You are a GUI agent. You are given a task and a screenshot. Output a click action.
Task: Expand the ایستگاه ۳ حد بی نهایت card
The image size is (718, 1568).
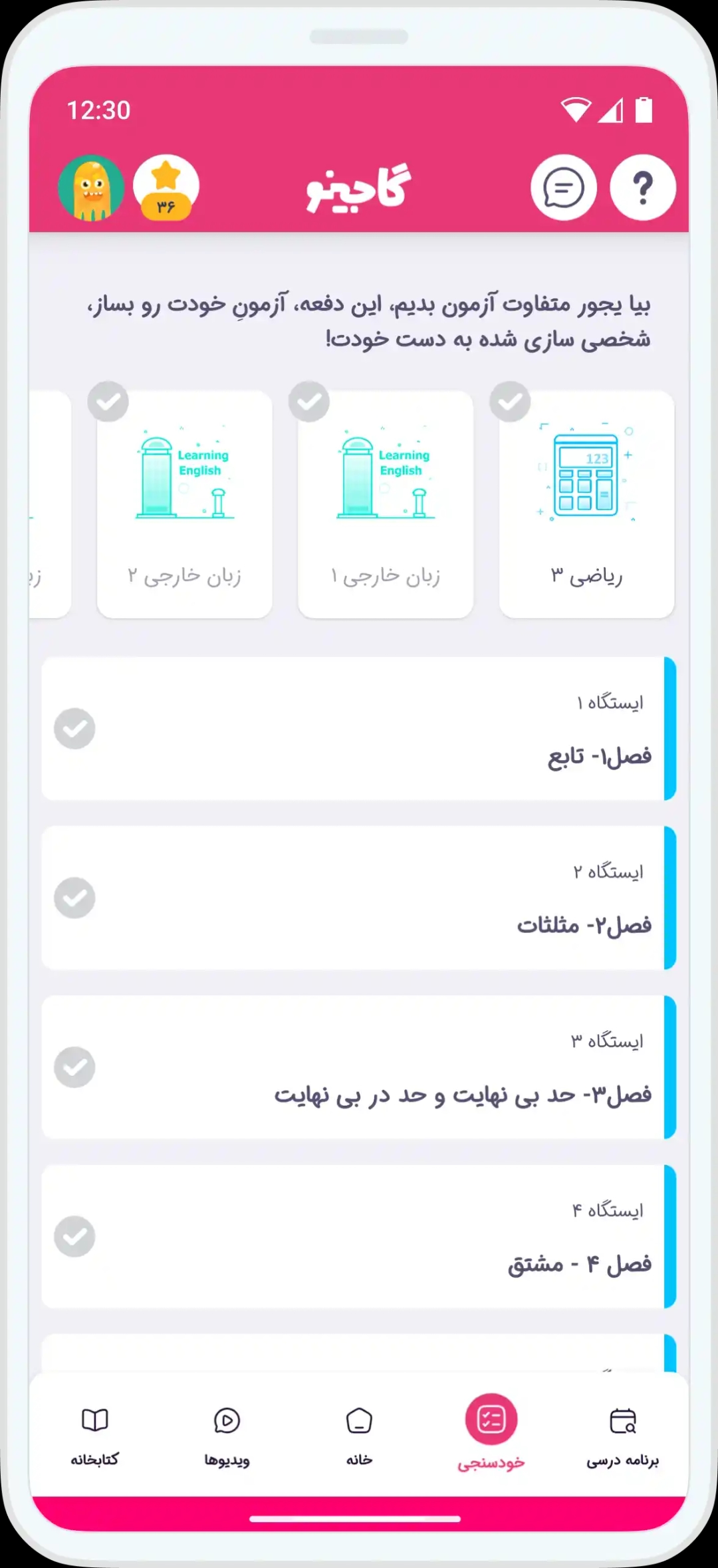coord(359,1067)
